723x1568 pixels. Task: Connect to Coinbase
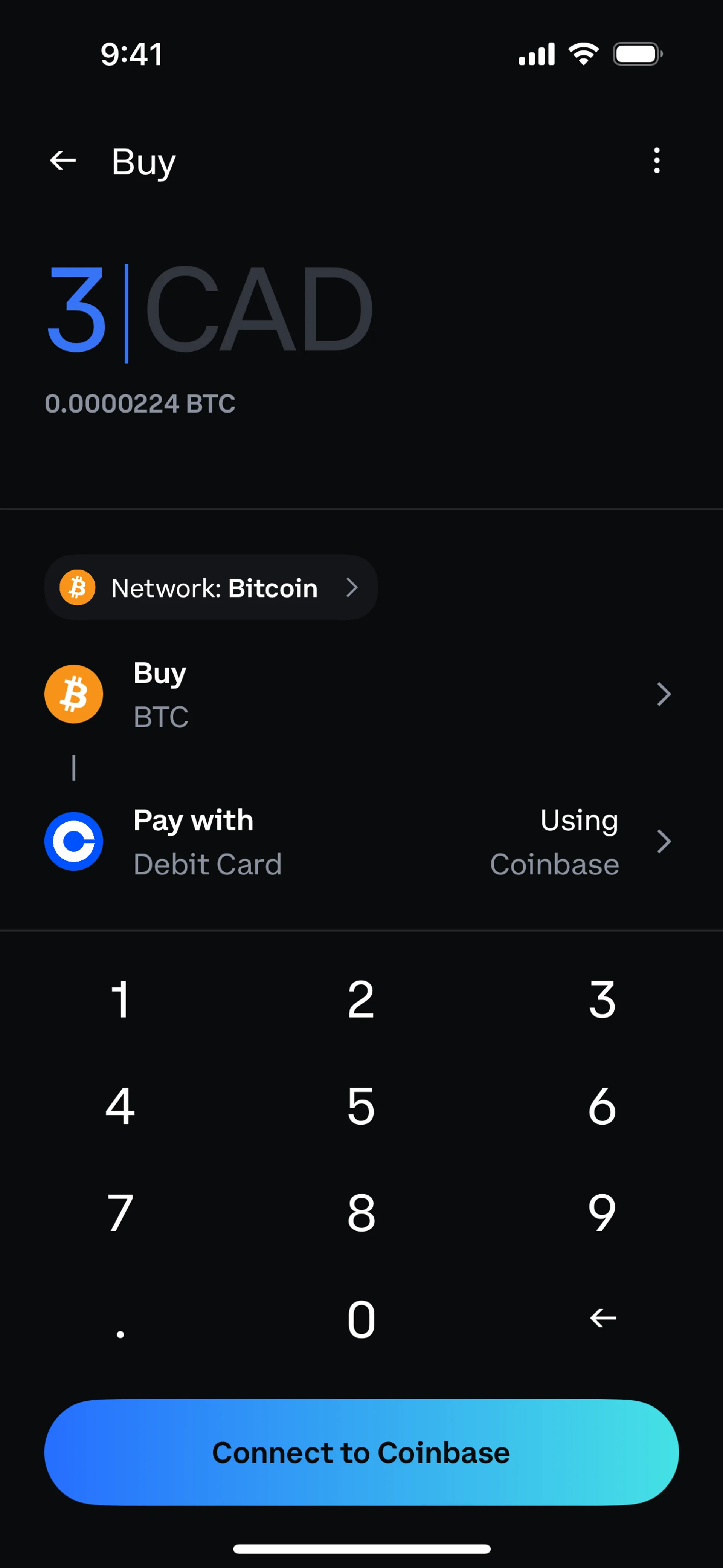(x=361, y=1452)
